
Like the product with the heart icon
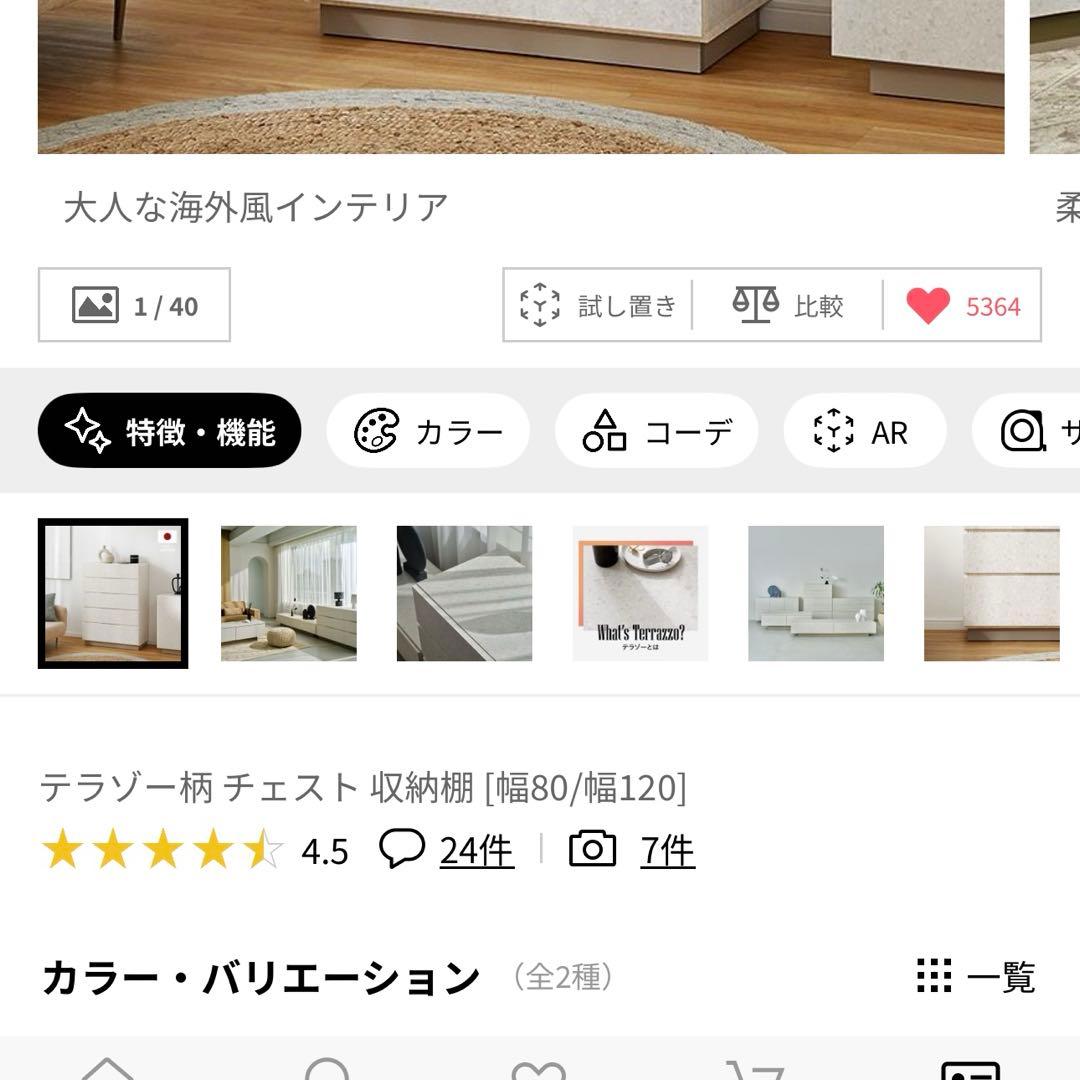(x=962, y=305)
